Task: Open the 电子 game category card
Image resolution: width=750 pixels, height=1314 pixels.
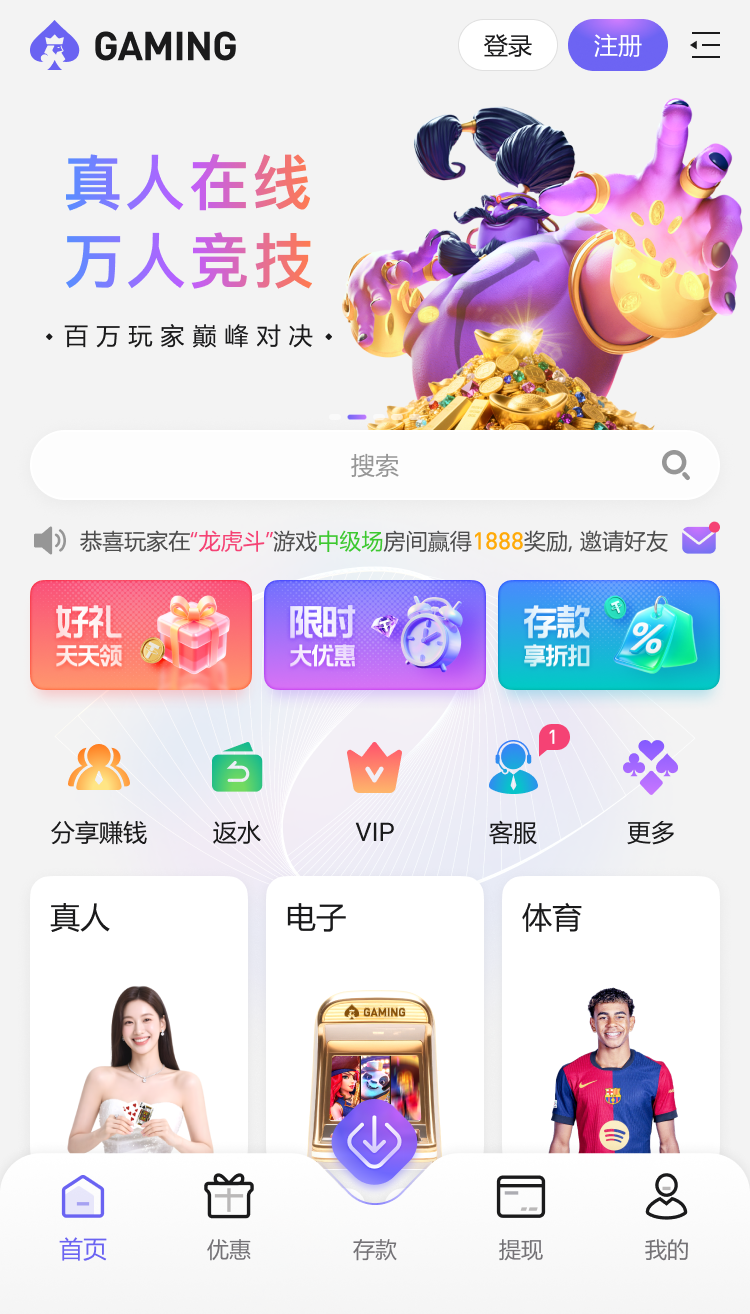Action: 375,1014
